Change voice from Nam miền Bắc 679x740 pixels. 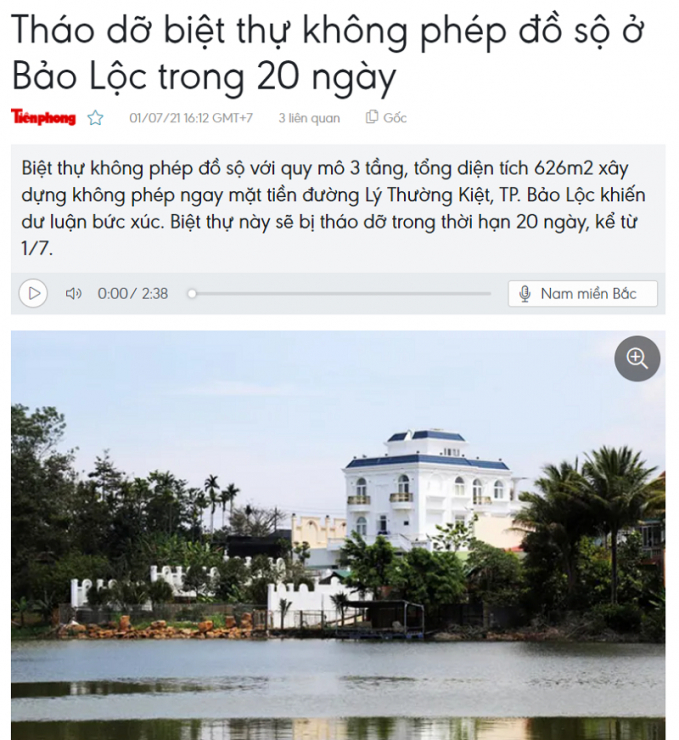point(583,294)
